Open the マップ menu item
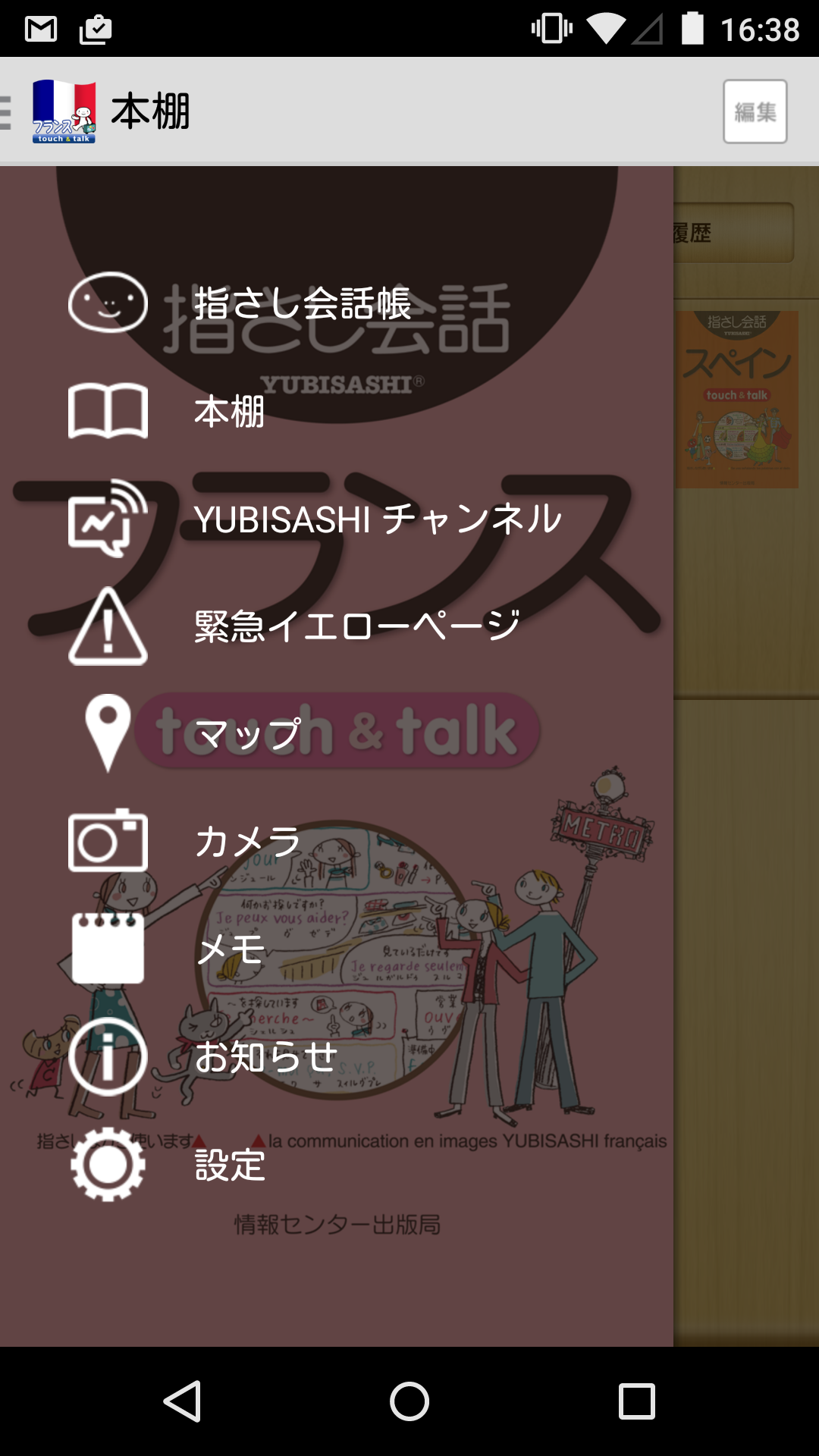This screenshot has height=1456, width=819. click(248, 734)
